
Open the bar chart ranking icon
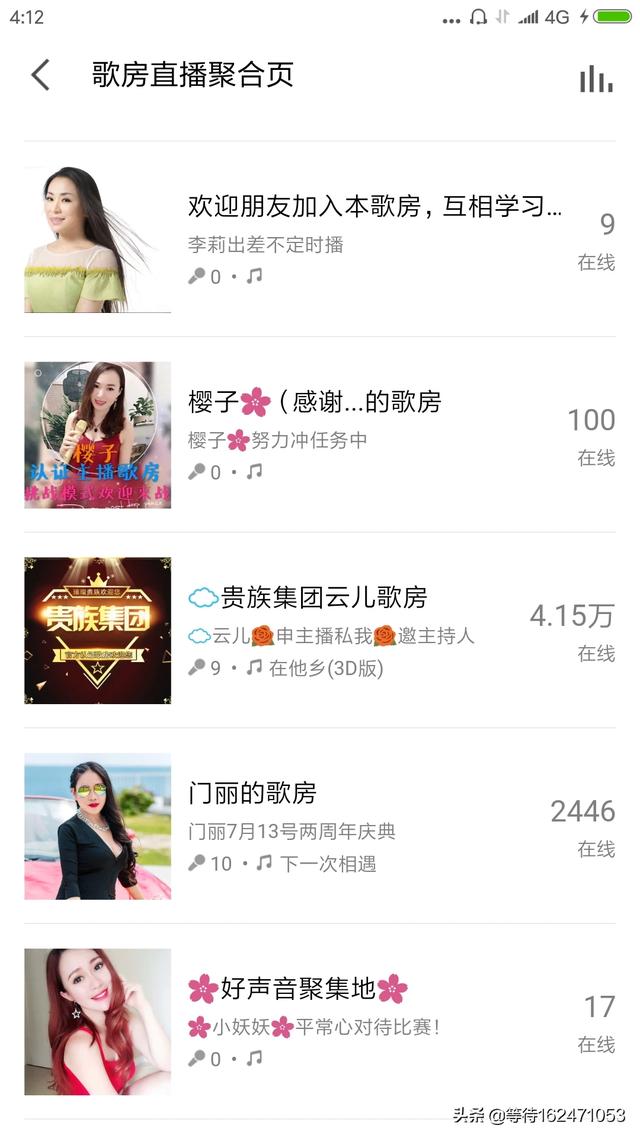pos(596,78)
